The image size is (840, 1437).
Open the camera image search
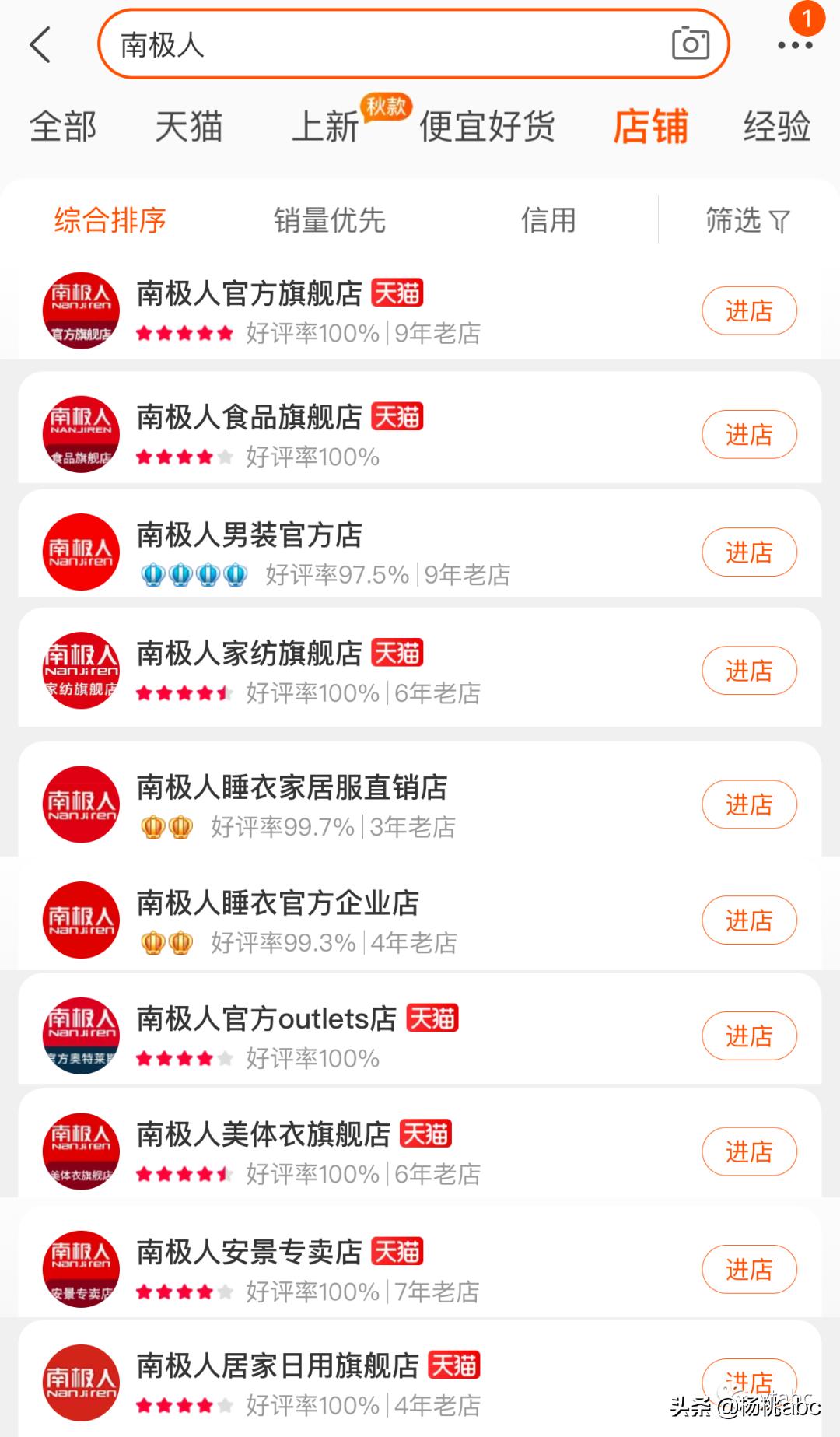pos(692,44)
